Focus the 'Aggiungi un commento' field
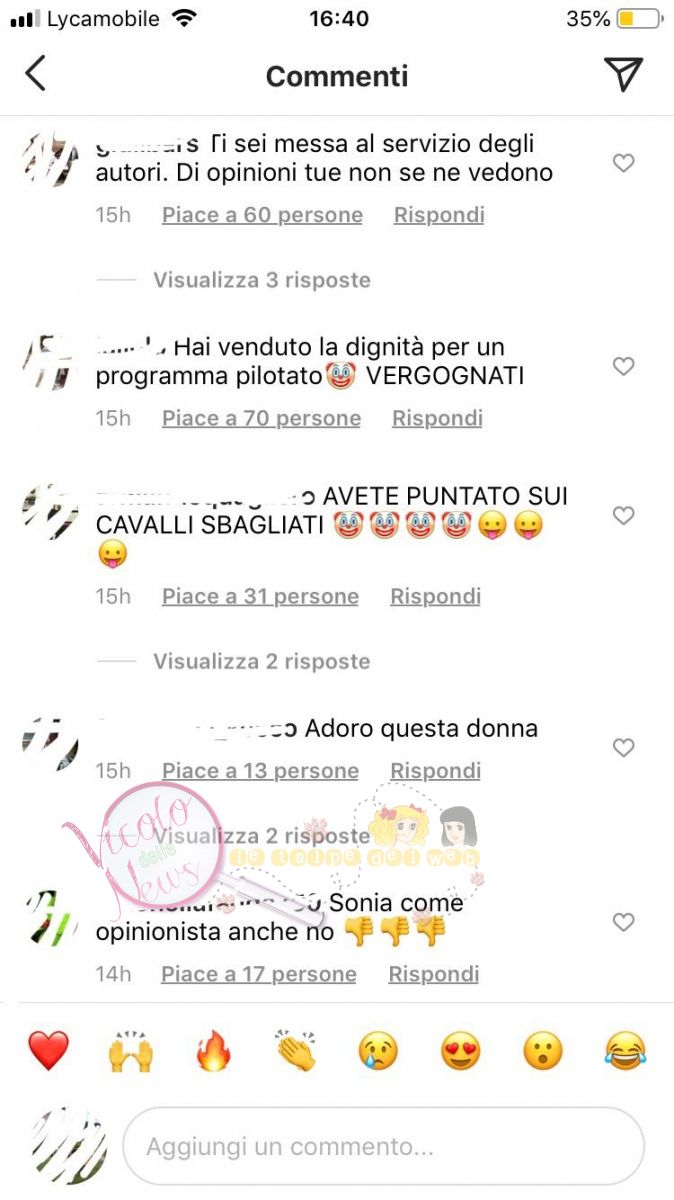Screen dimensions: 674x1200 click(383, 1146)
